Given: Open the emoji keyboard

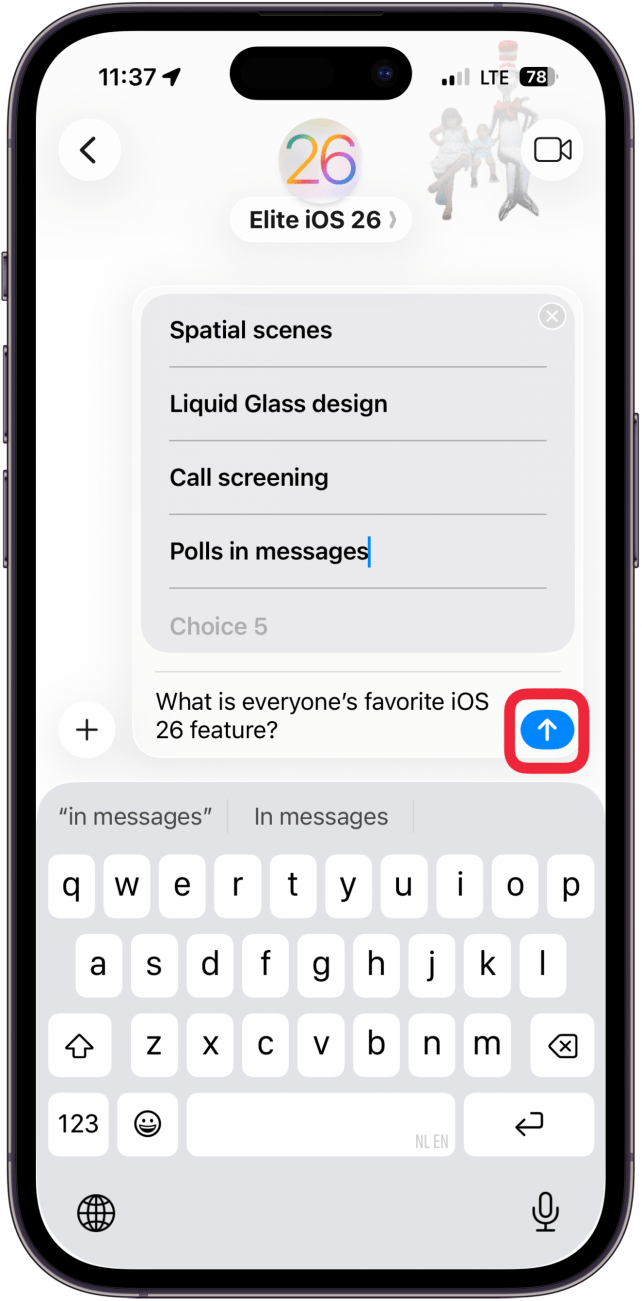Looking at the screenshot, I should click(x=148, y=1124).
